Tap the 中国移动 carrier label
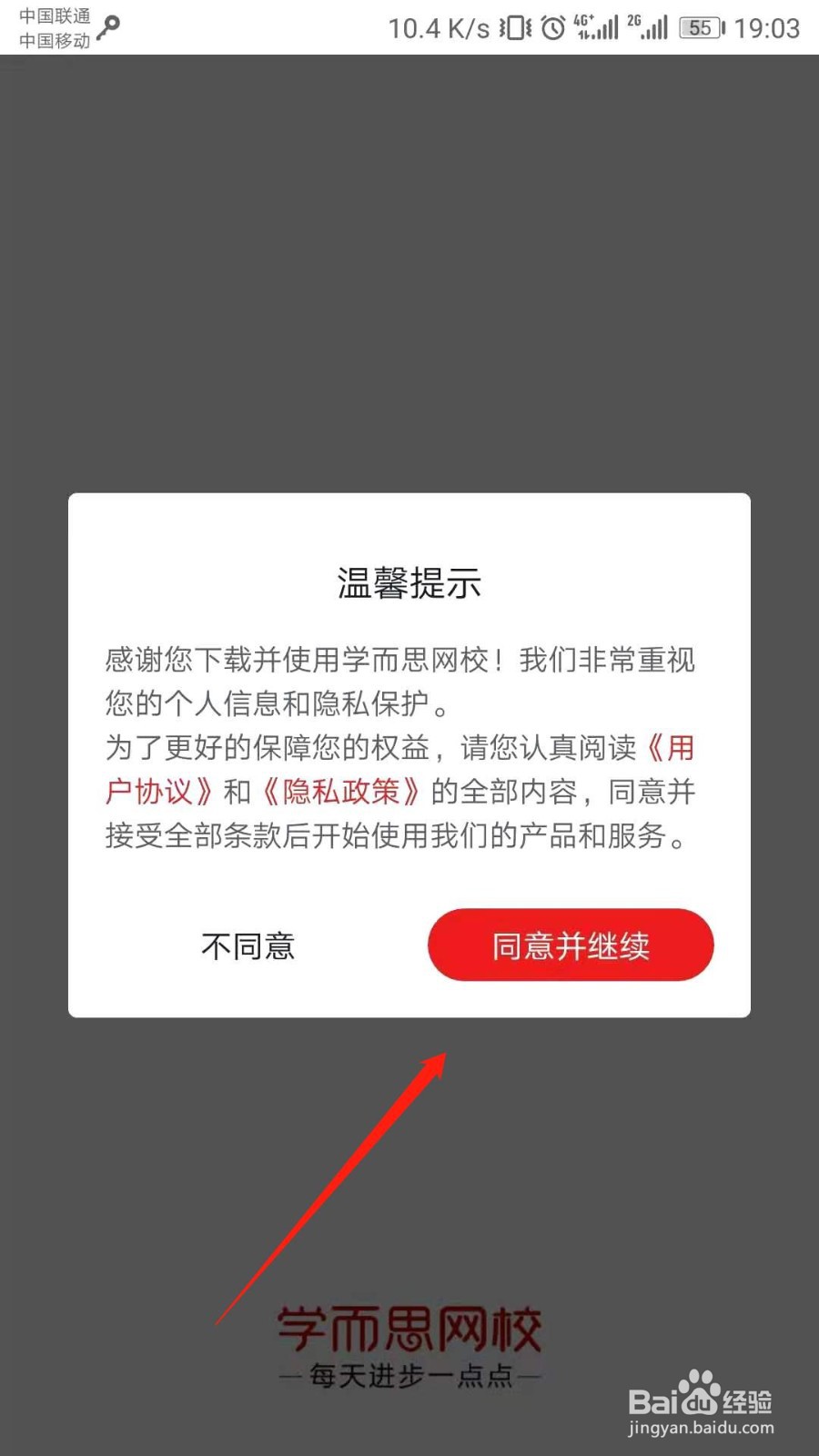 coord(56,40)
